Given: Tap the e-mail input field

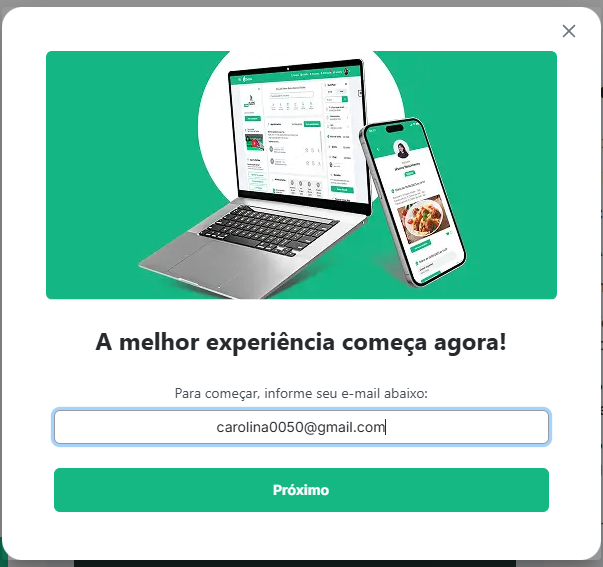Looking at the screenshot, I should (x=301, y=427).
